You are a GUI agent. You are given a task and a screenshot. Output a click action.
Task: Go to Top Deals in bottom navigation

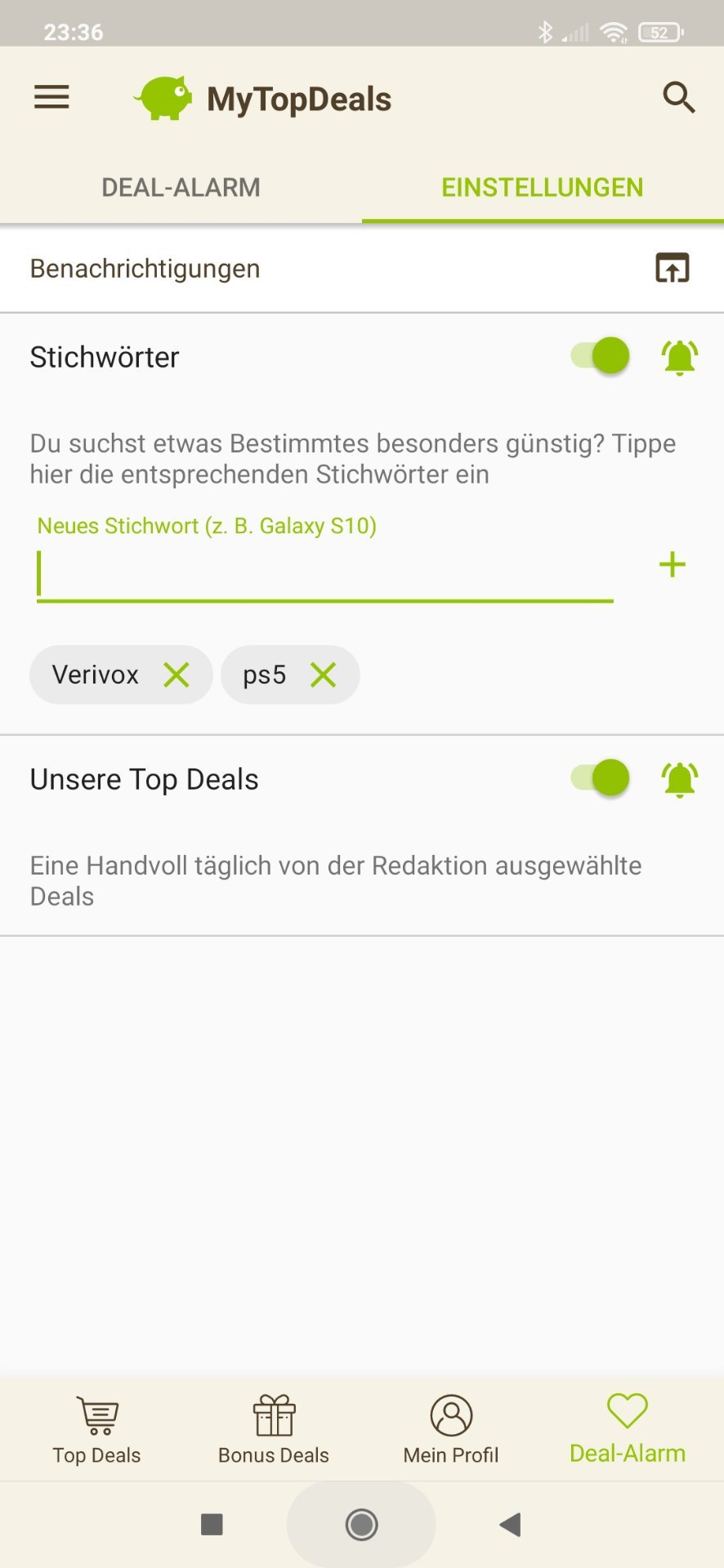(x=96, y=1430)
